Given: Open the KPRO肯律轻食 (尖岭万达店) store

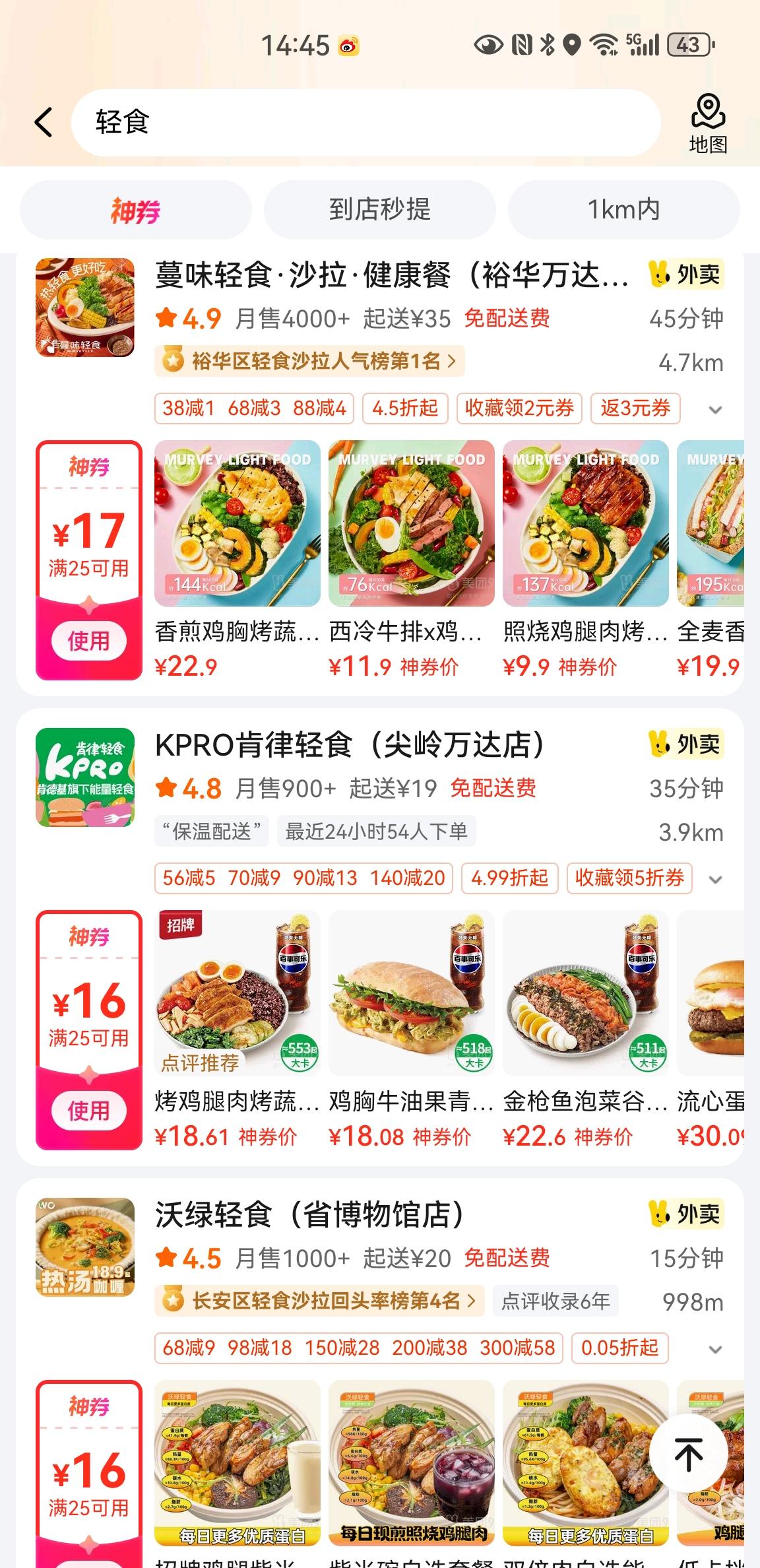Looking at the screenshot, I should click(x=350, y=745).
